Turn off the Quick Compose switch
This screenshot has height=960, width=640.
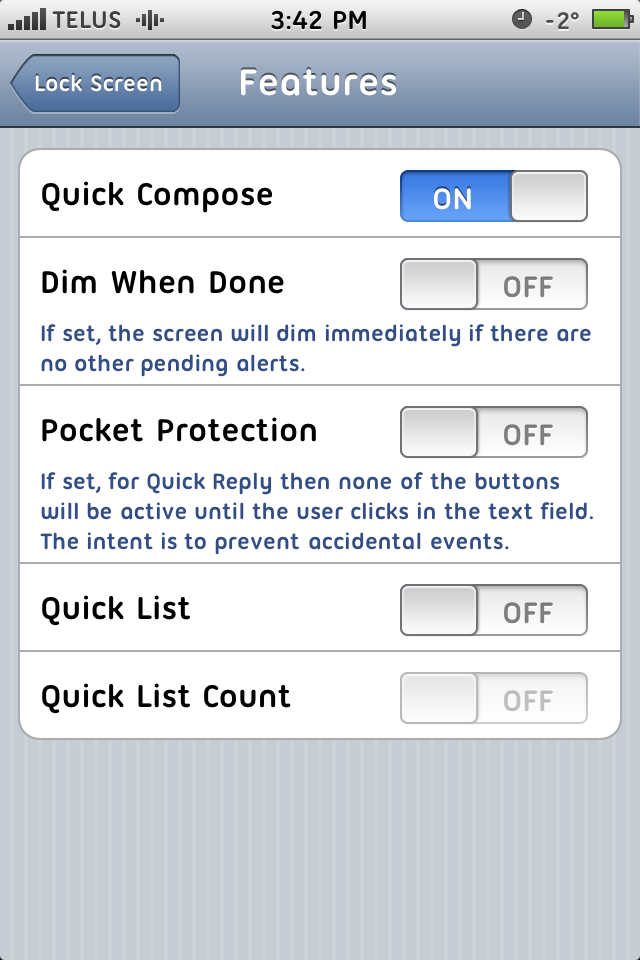click(493, 196)
